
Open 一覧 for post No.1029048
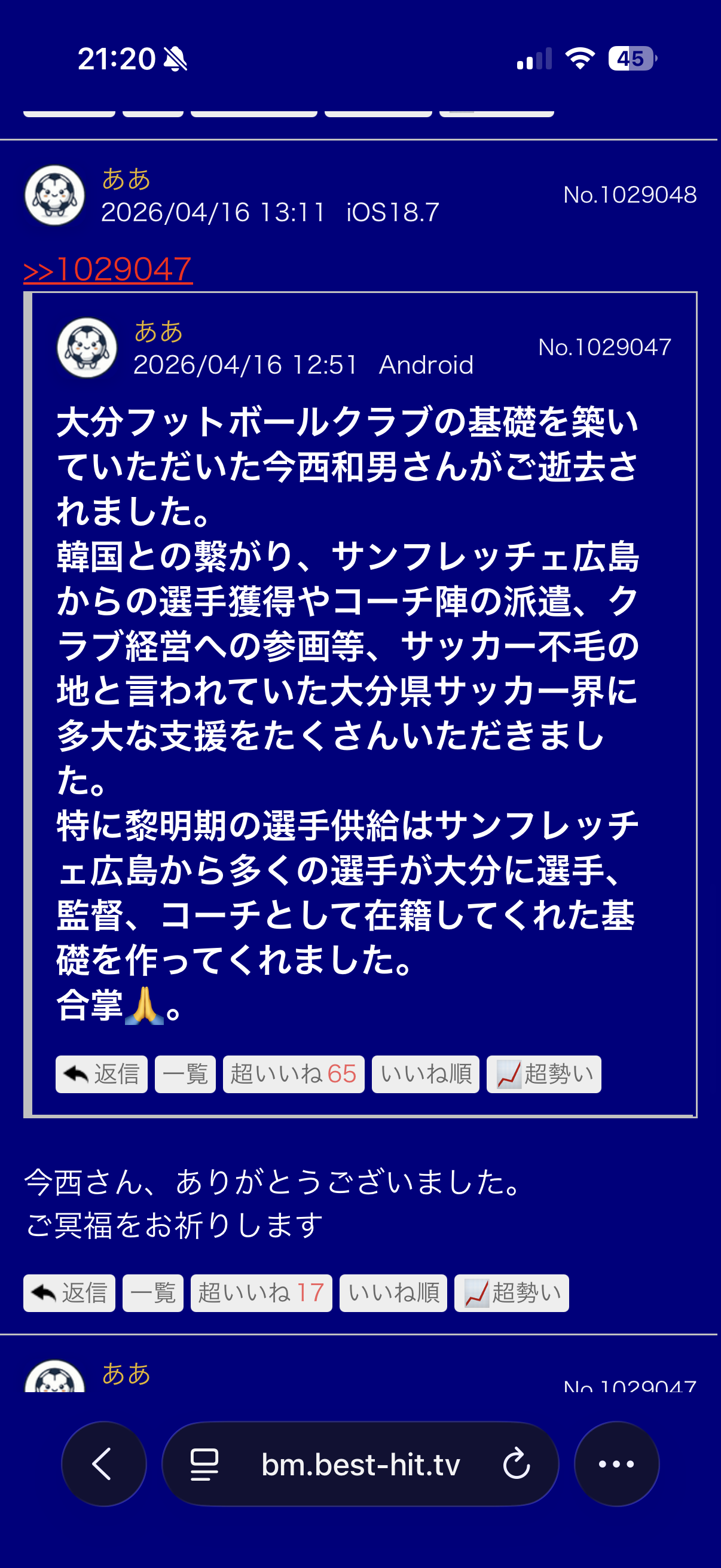[x=152, y=1294]
